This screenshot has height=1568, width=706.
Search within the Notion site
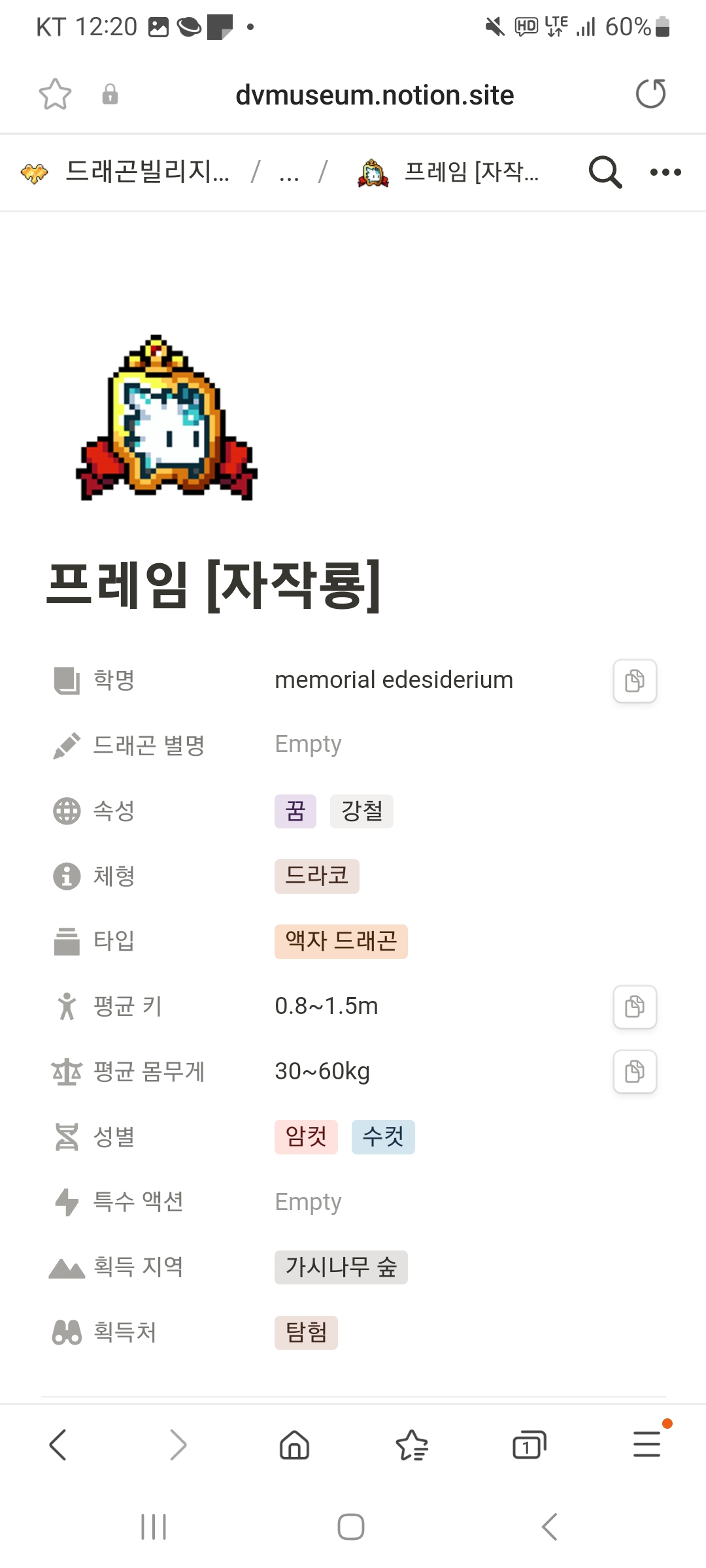click(x=605, y=172)
